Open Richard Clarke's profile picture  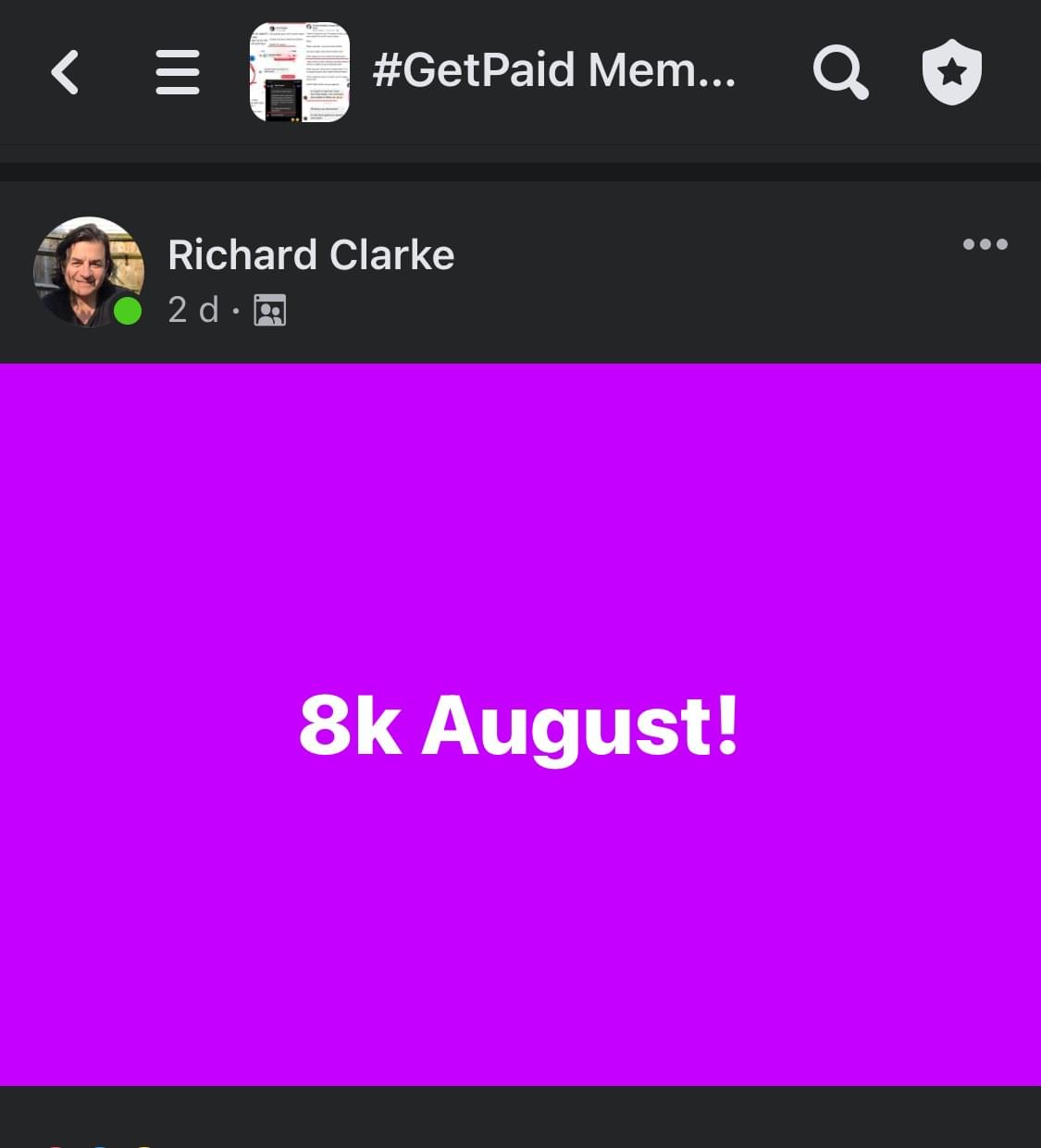[89, 272]
